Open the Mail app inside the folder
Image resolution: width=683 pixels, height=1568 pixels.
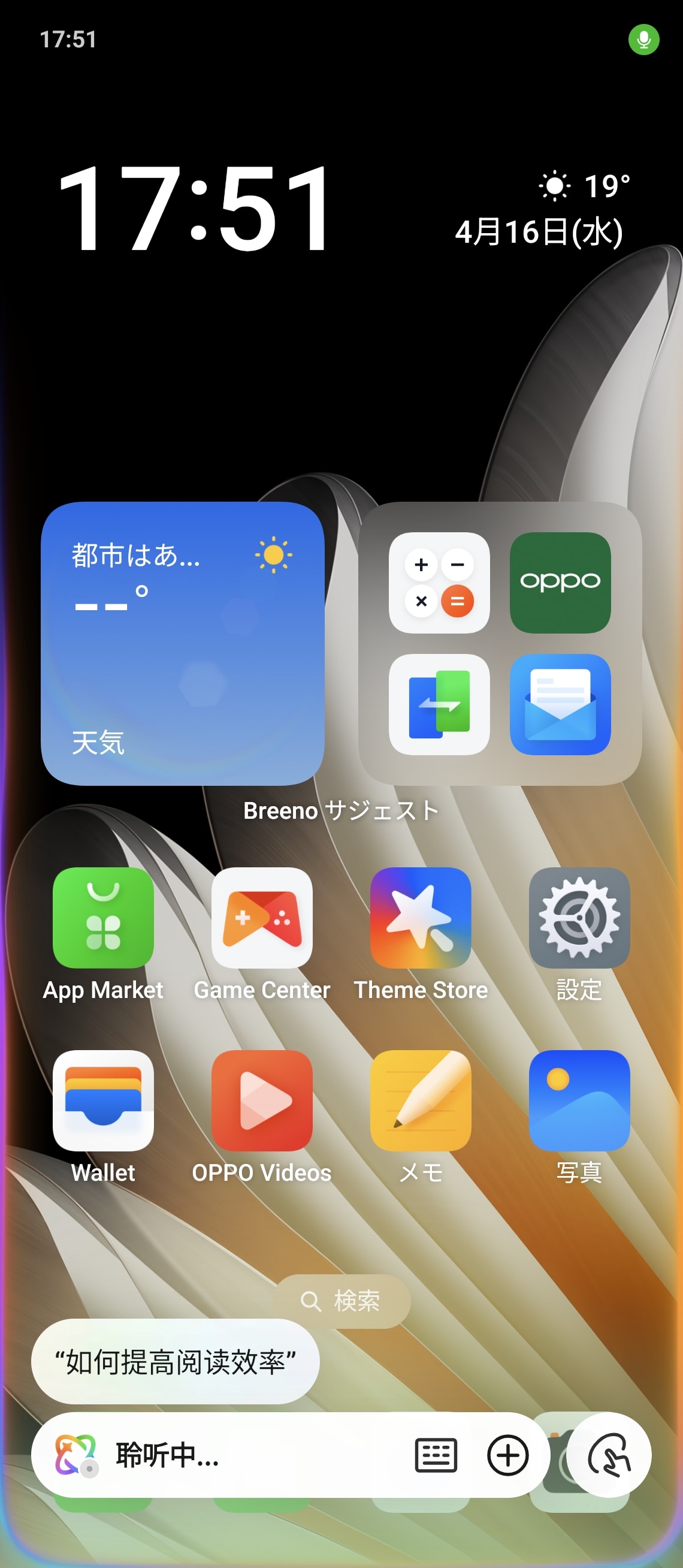[x=560, y=704]
